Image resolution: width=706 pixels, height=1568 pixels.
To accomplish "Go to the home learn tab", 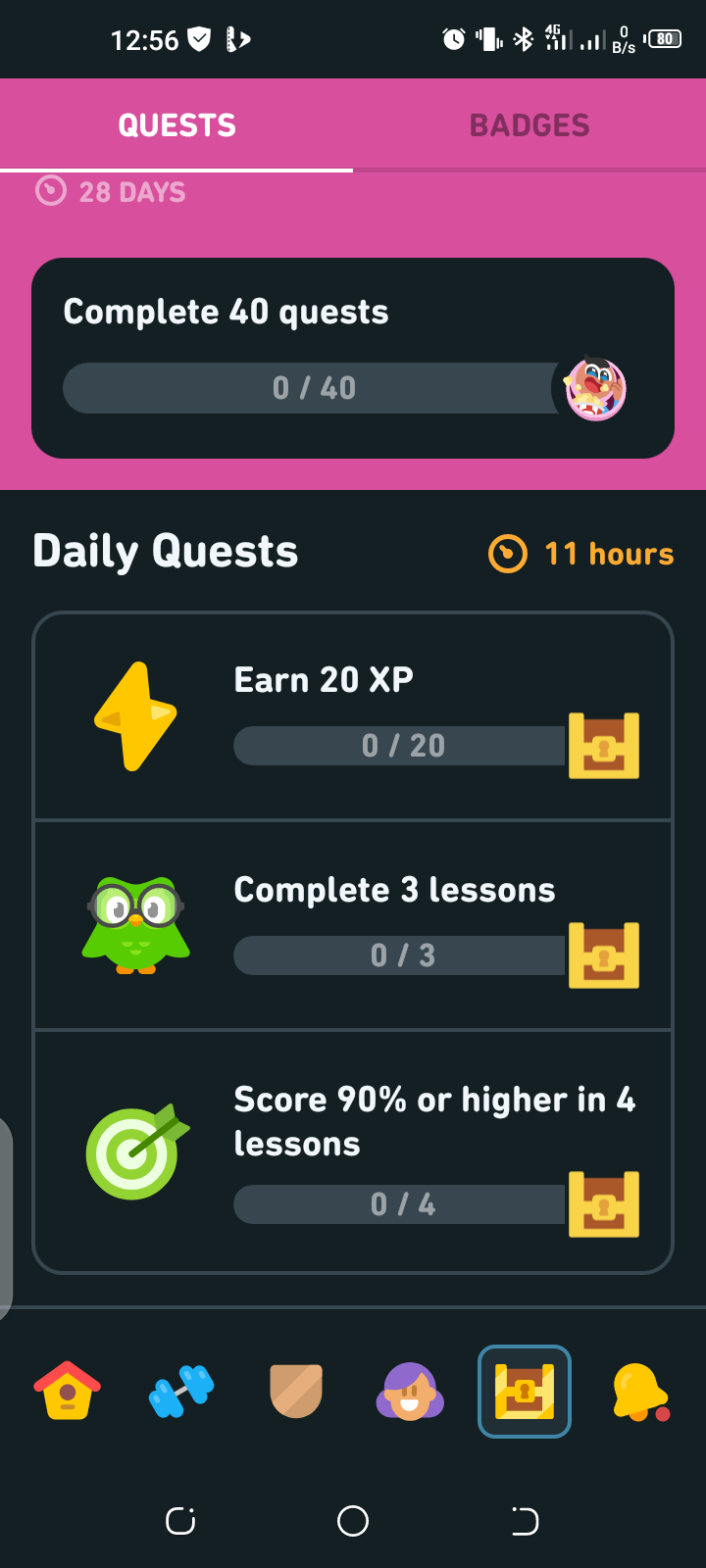I will (x=67, y=1391).
